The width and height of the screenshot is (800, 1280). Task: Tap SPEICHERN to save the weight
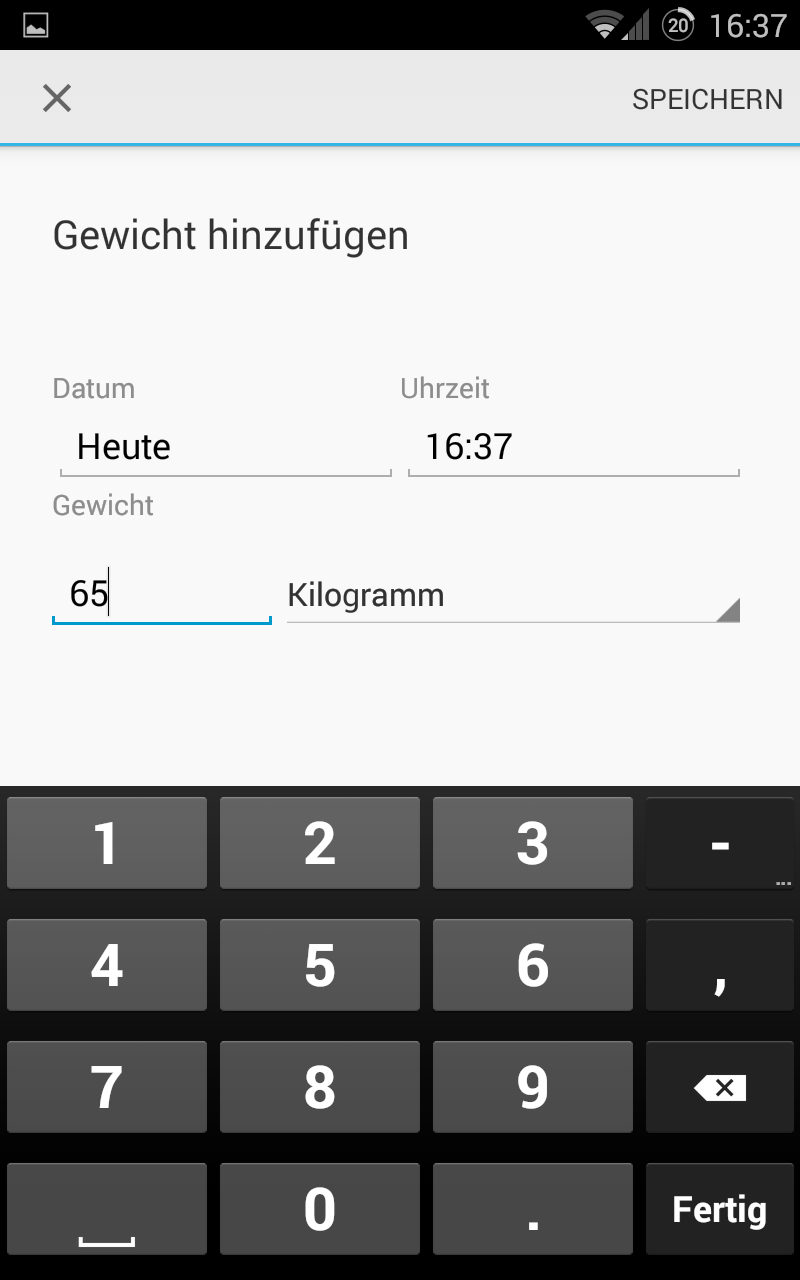pos(707,99)
